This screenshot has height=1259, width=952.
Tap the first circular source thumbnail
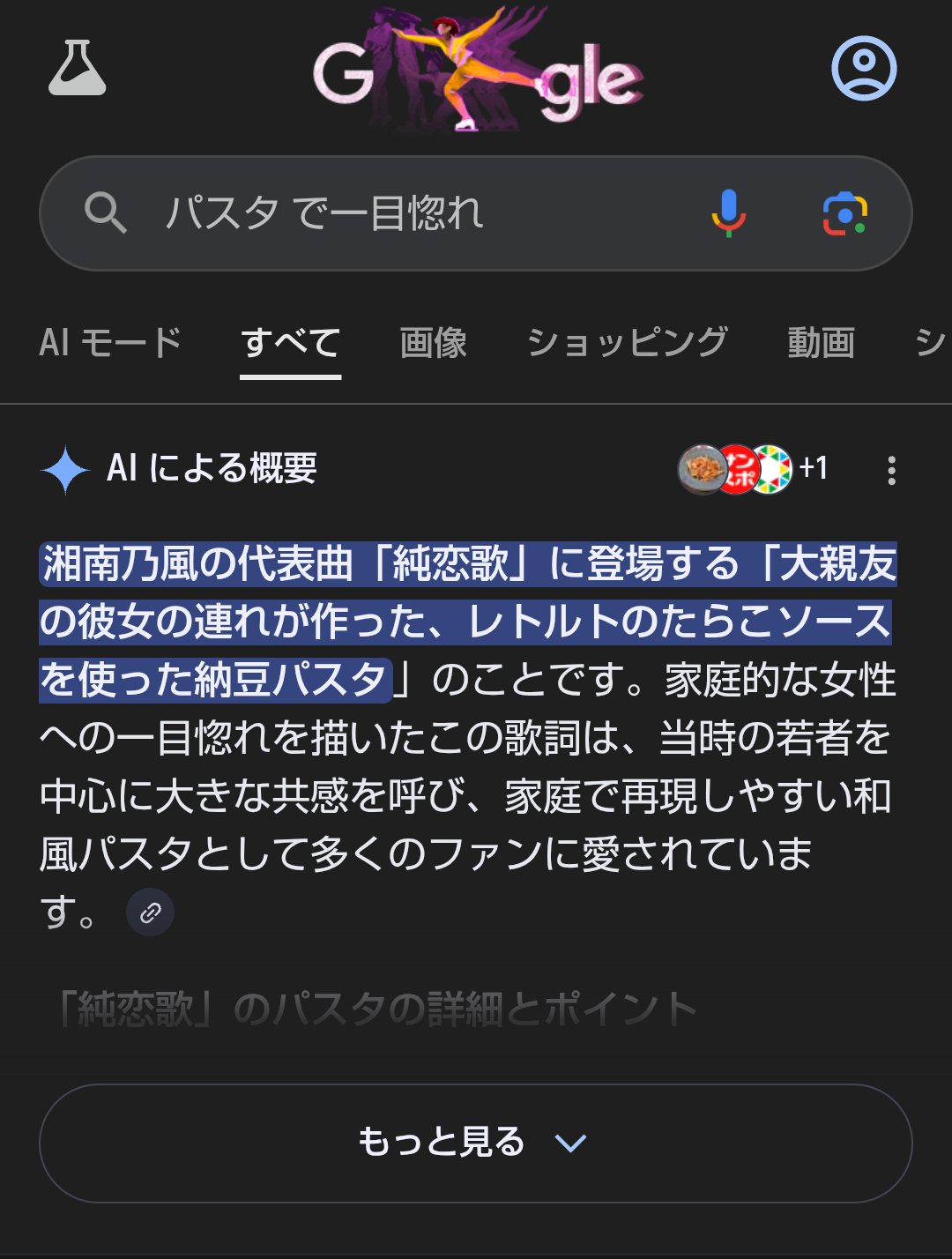tap(702, 470)
